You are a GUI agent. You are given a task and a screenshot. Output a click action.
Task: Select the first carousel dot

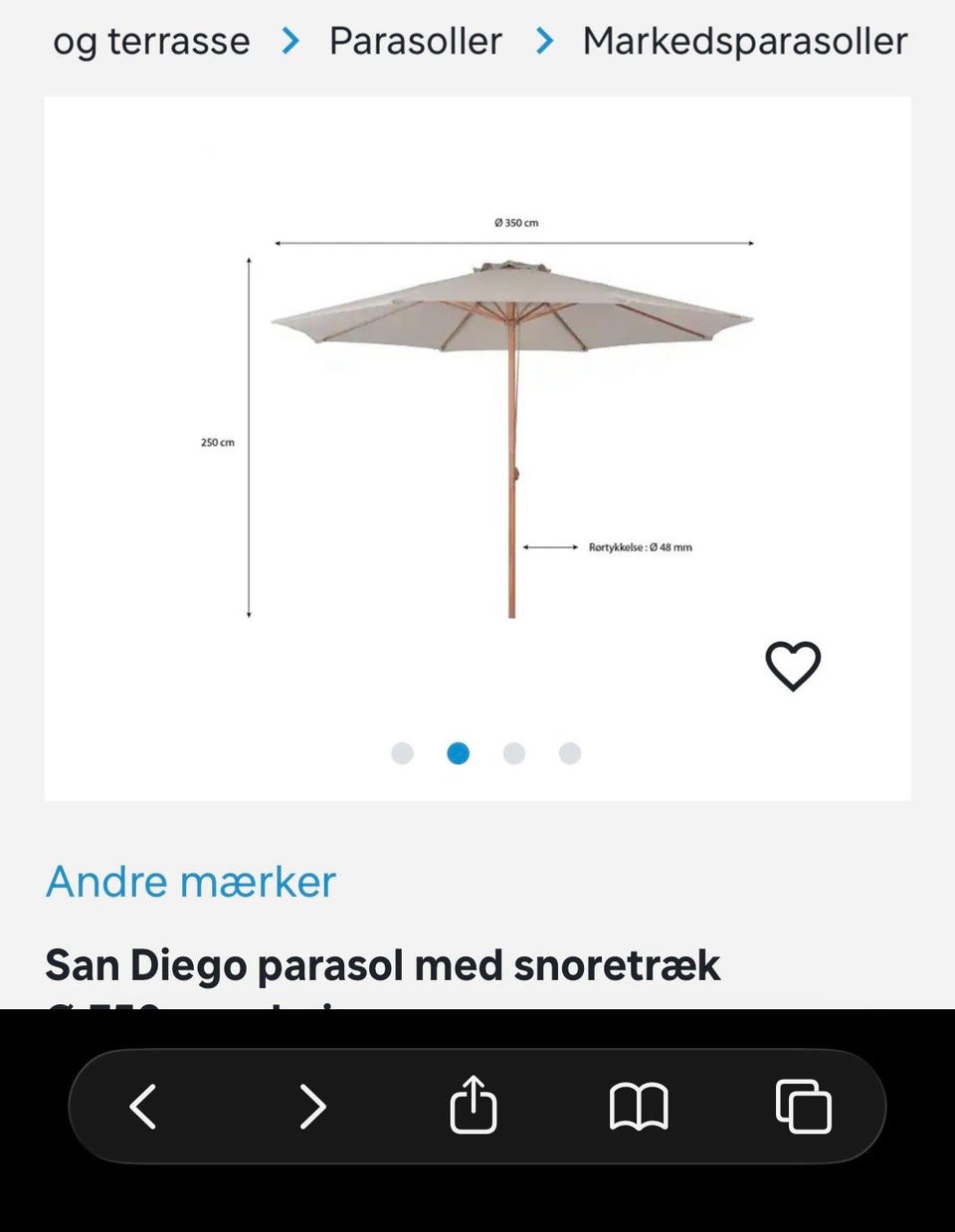pos(402,753)
